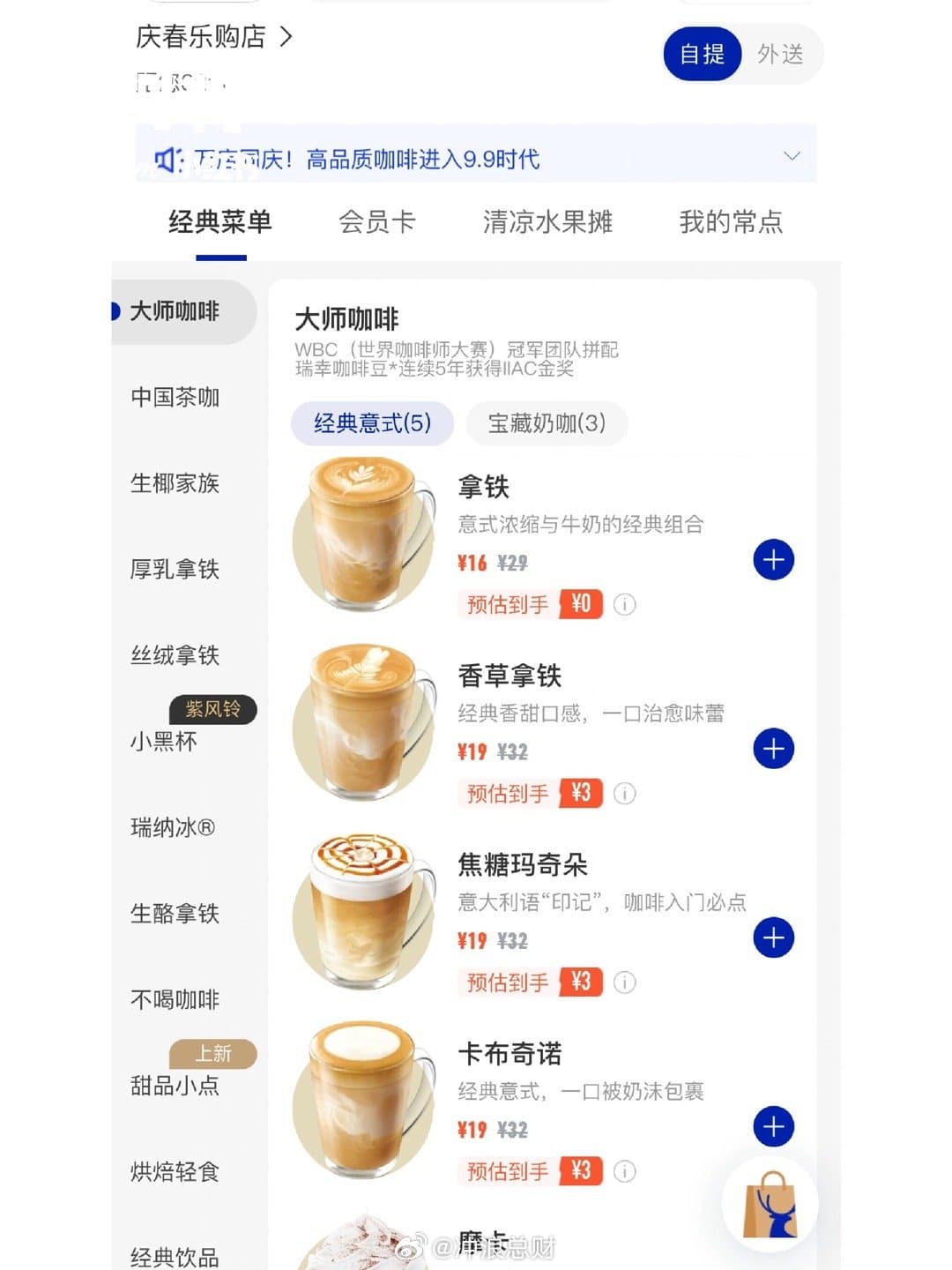Select 中国茶咖 category
Screen dimensions: 952x1270
pyautogui.click(x=175, y=398)
